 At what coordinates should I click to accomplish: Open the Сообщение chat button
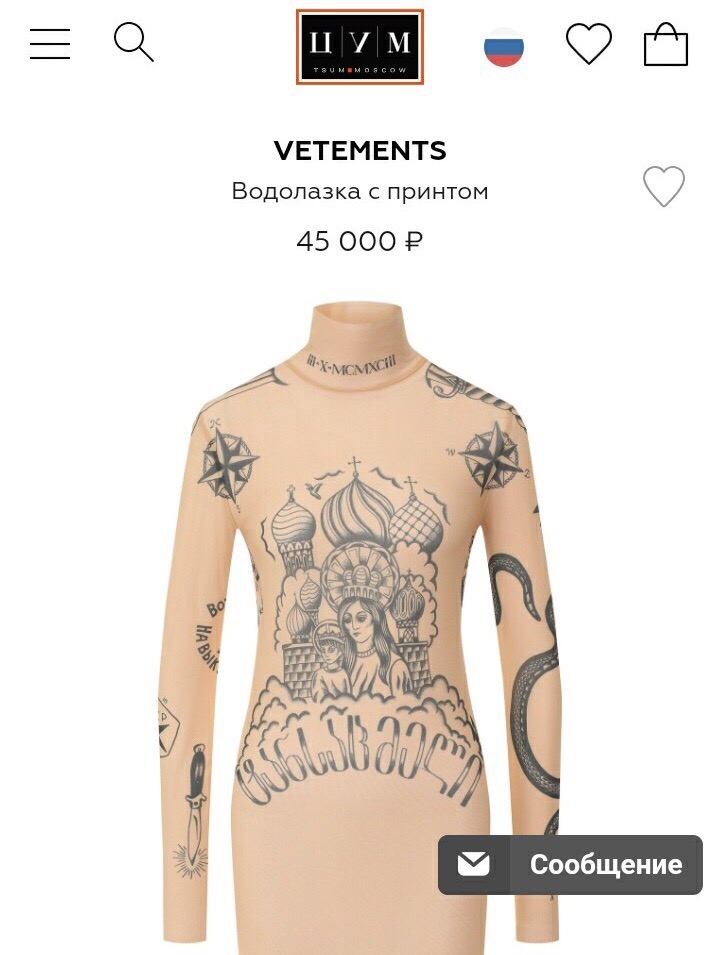(570, 864)
